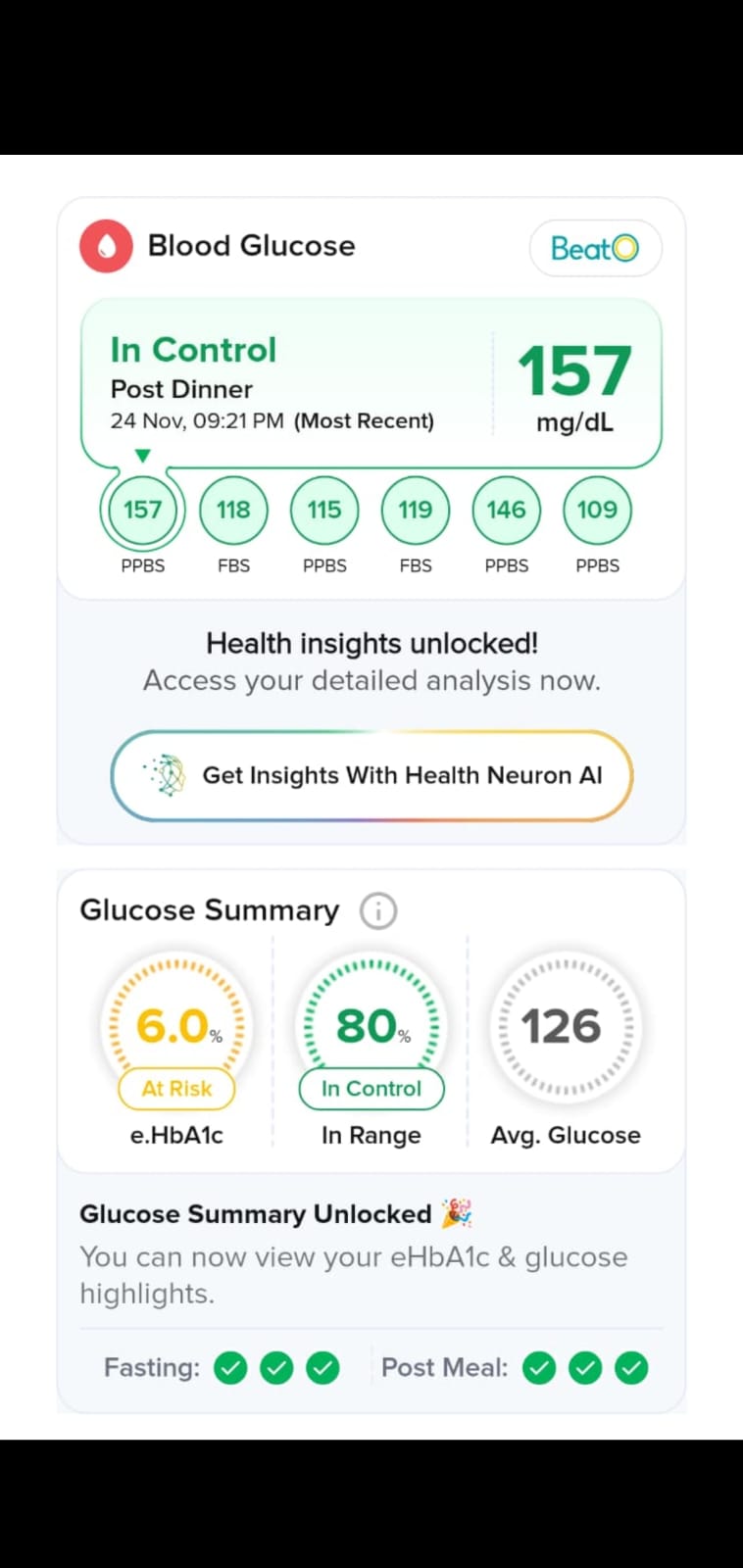Open the Glucose Summary info icon
Image resolution: width=743 pixels, height=1568 pixels.
378,910
